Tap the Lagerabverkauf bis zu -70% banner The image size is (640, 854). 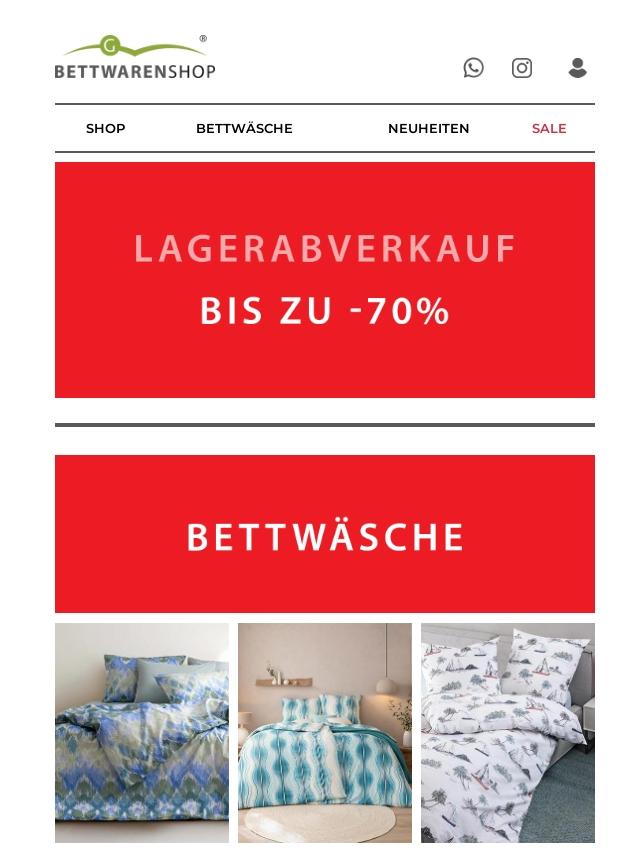click(x=325, y=280)
